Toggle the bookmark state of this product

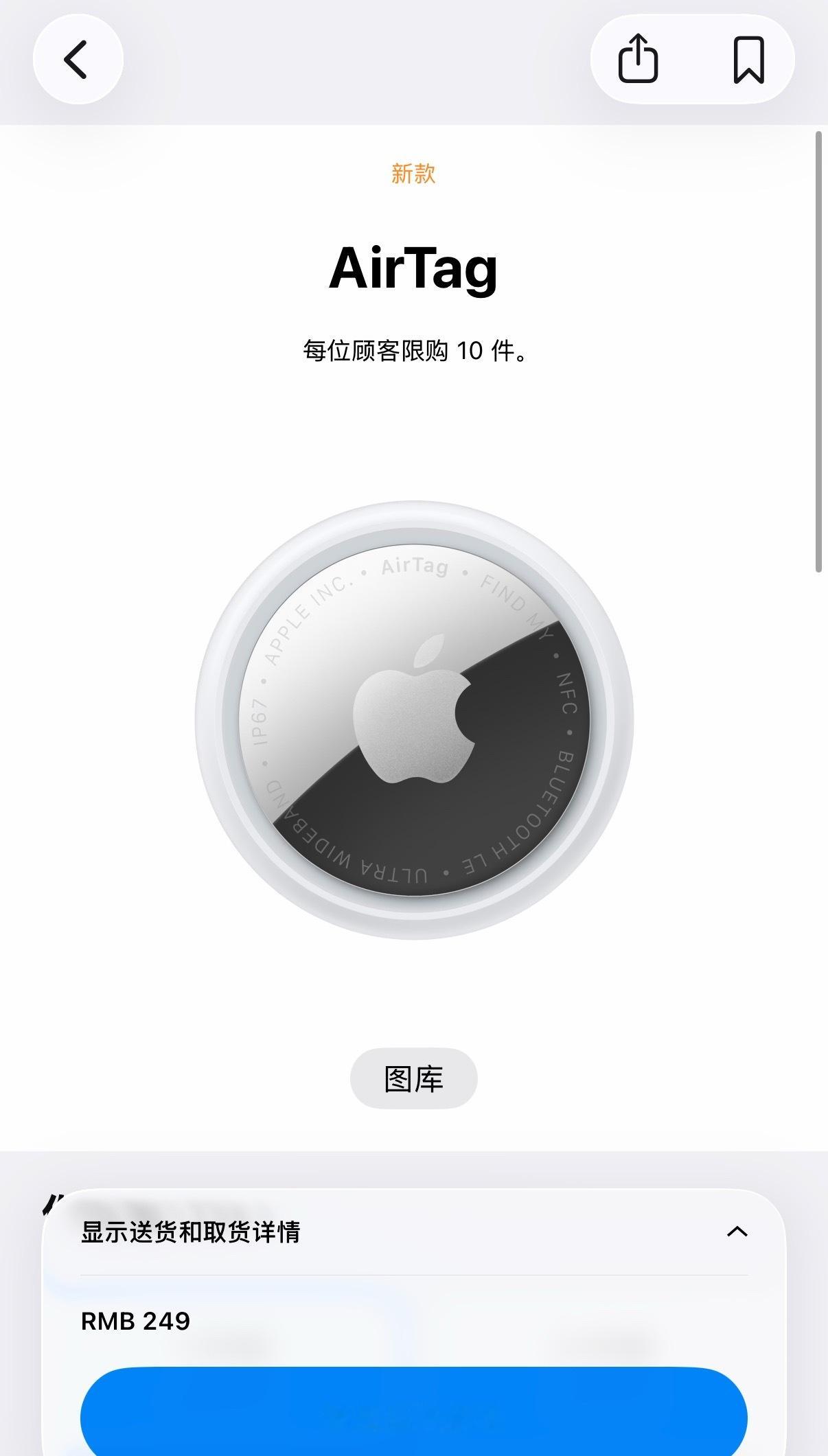pyautogui.click(x=748, y=58)
